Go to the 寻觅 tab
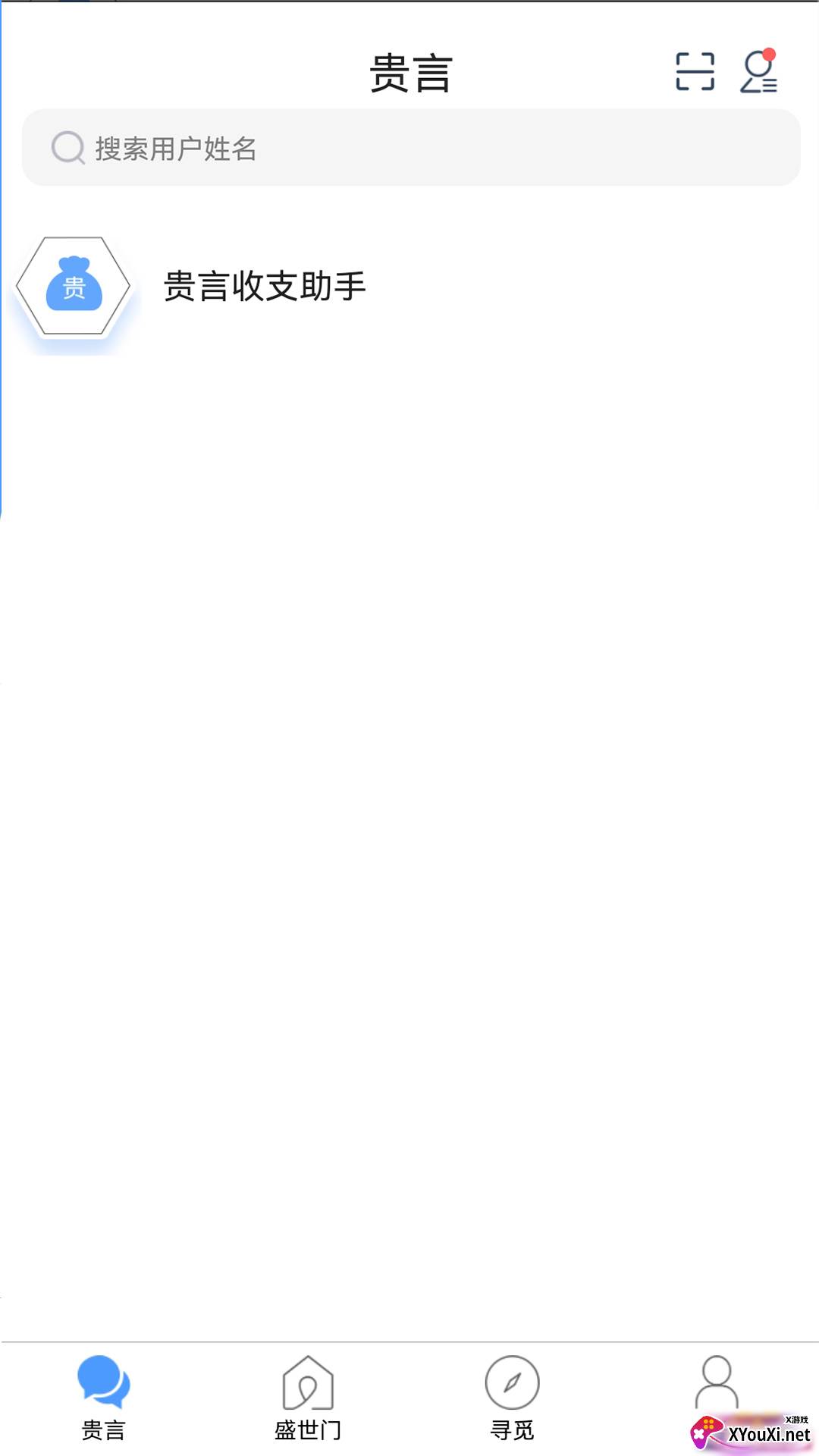The height and width of the screenshot is (1456, 819). [512, 1398]
